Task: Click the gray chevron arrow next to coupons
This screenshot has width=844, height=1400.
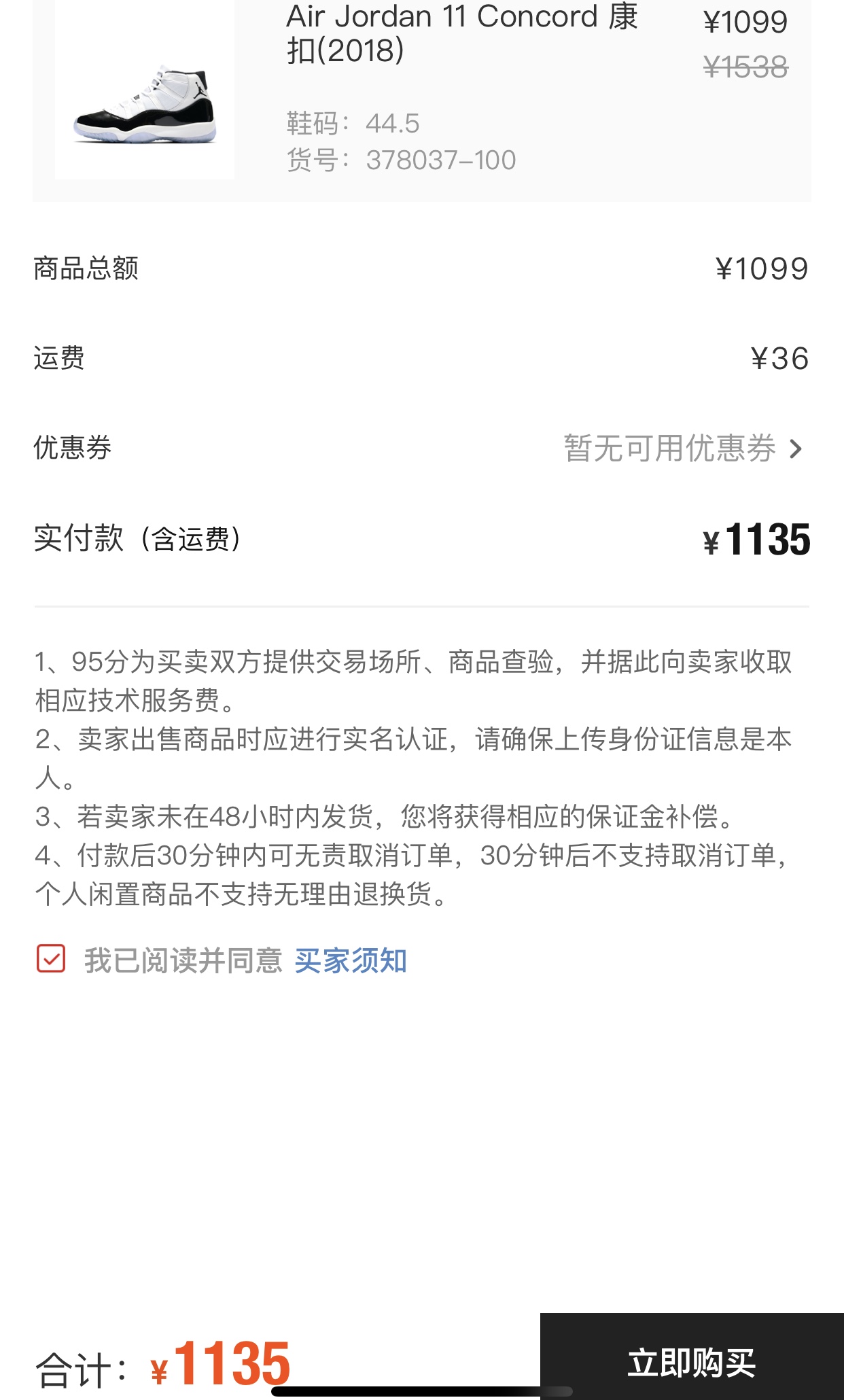Action: (797, 449)
